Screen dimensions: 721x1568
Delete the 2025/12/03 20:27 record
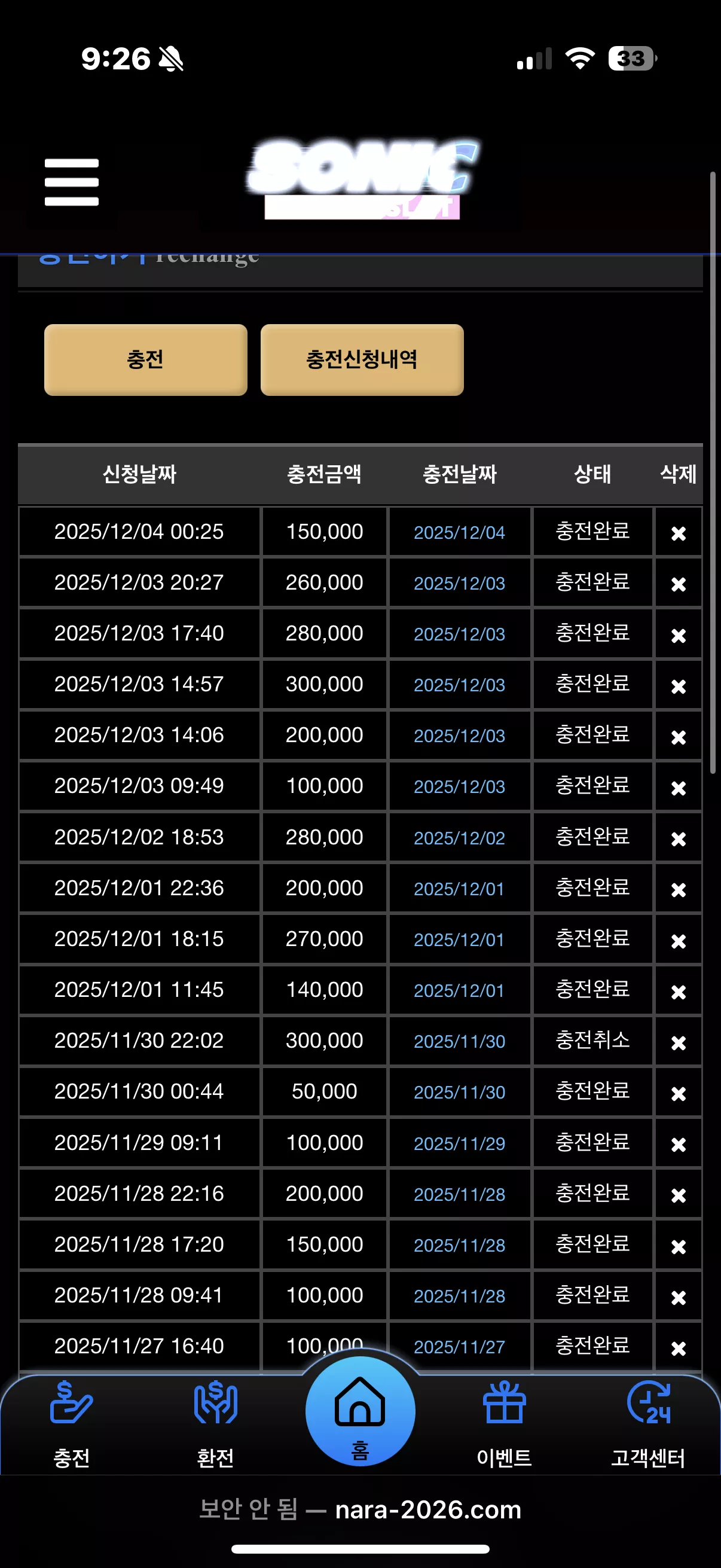(679, 584)
